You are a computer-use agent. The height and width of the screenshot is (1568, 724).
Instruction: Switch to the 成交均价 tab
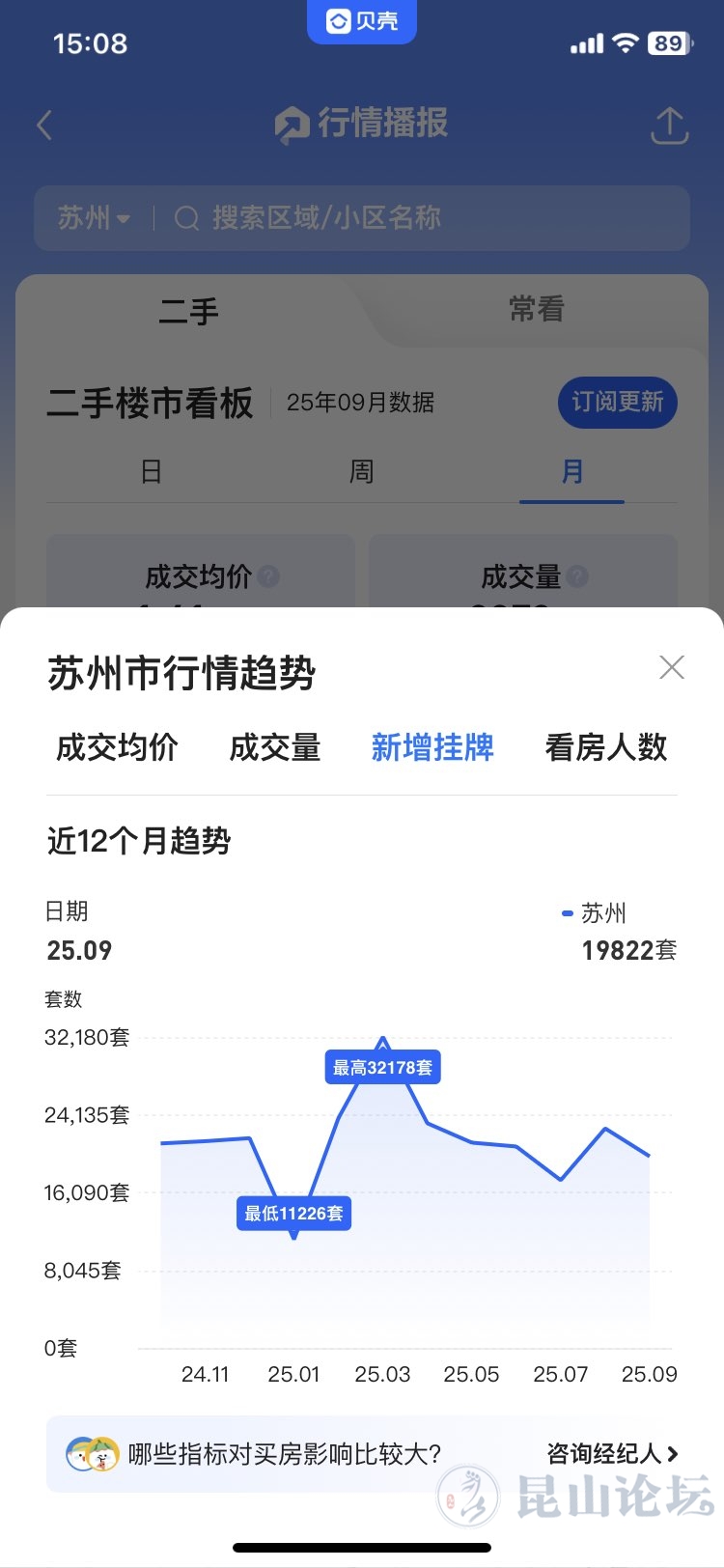click(x=117, y=747)
